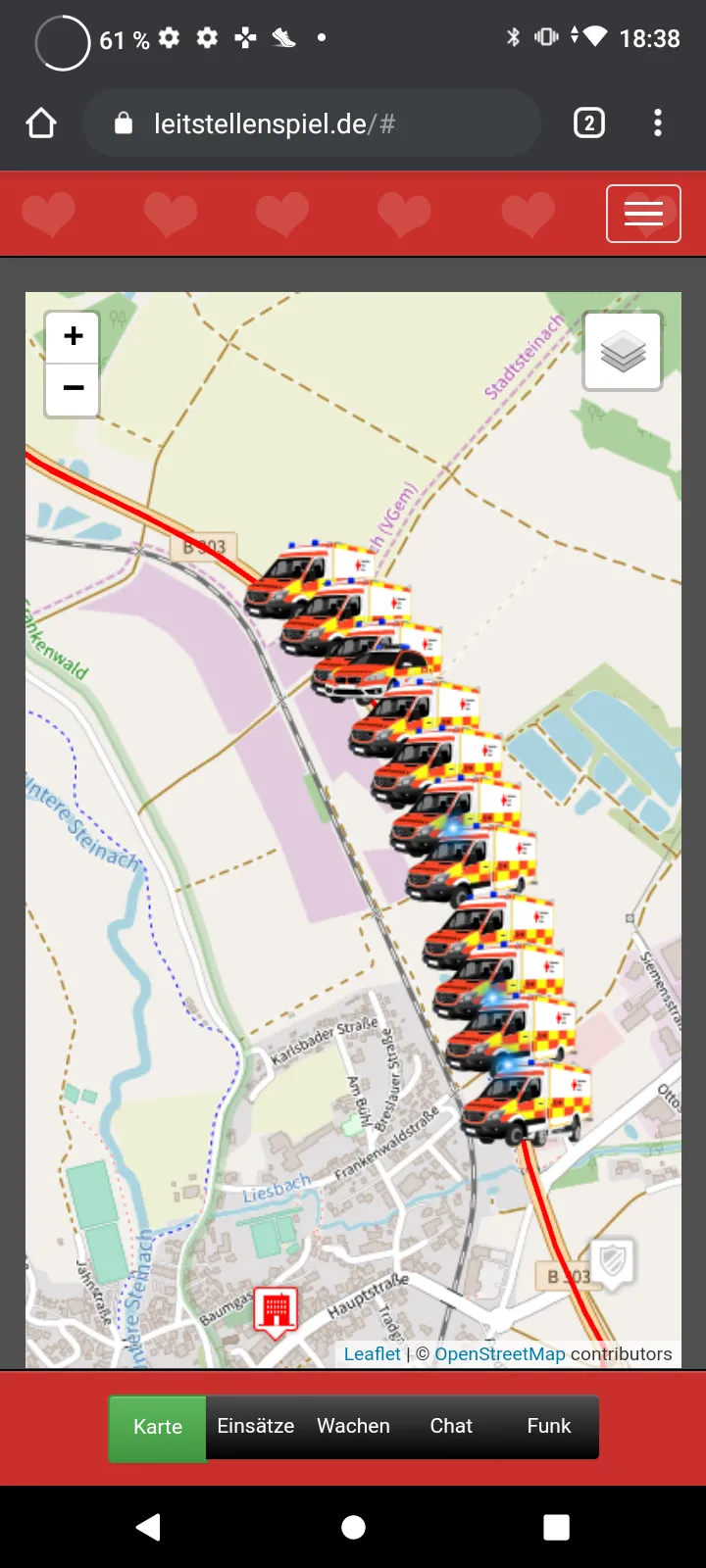The image size is (706, 1568).
Task: Zoom out of the map
Action: coord(73,388)
